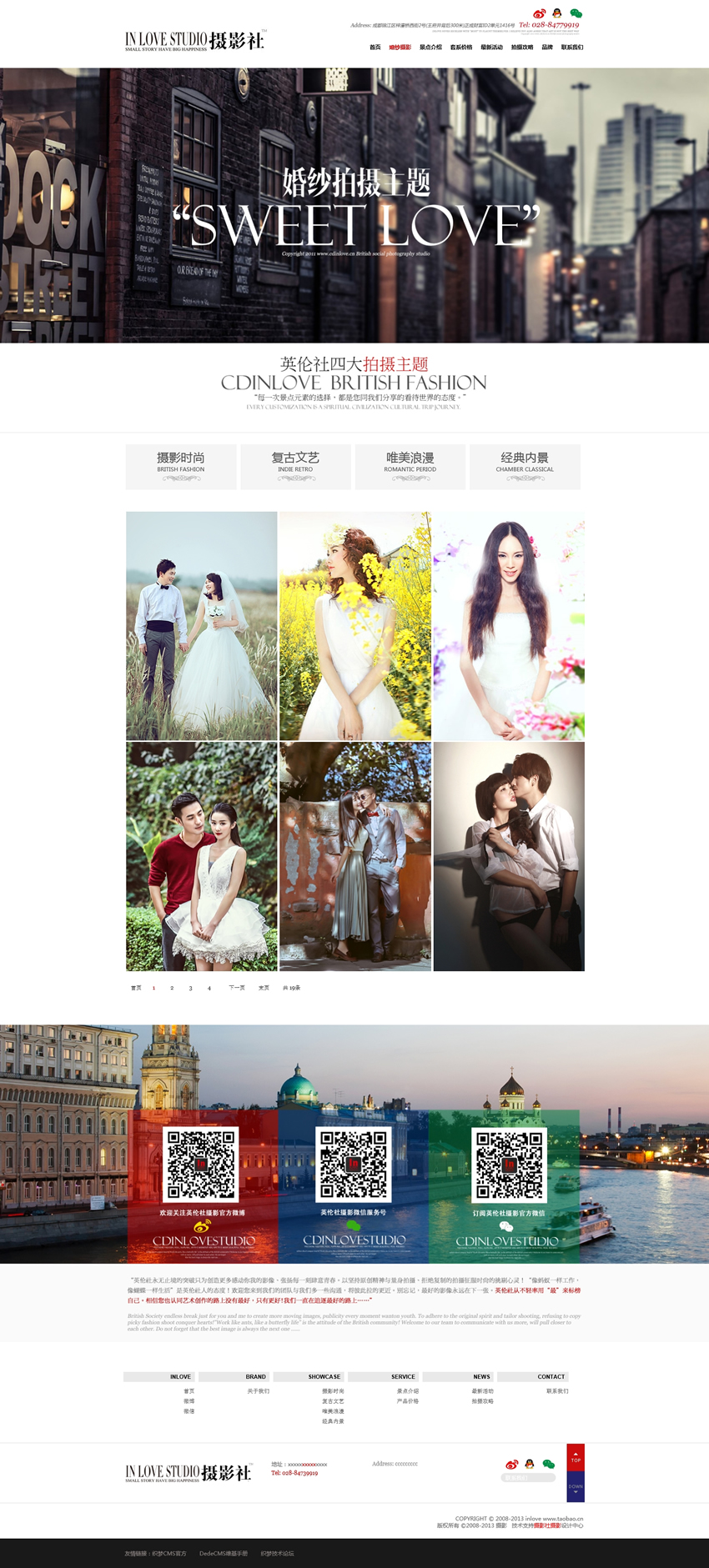Open the photo of the man in red sweater
Viewport: 709px width, 1568px height.
pos(201,856)
